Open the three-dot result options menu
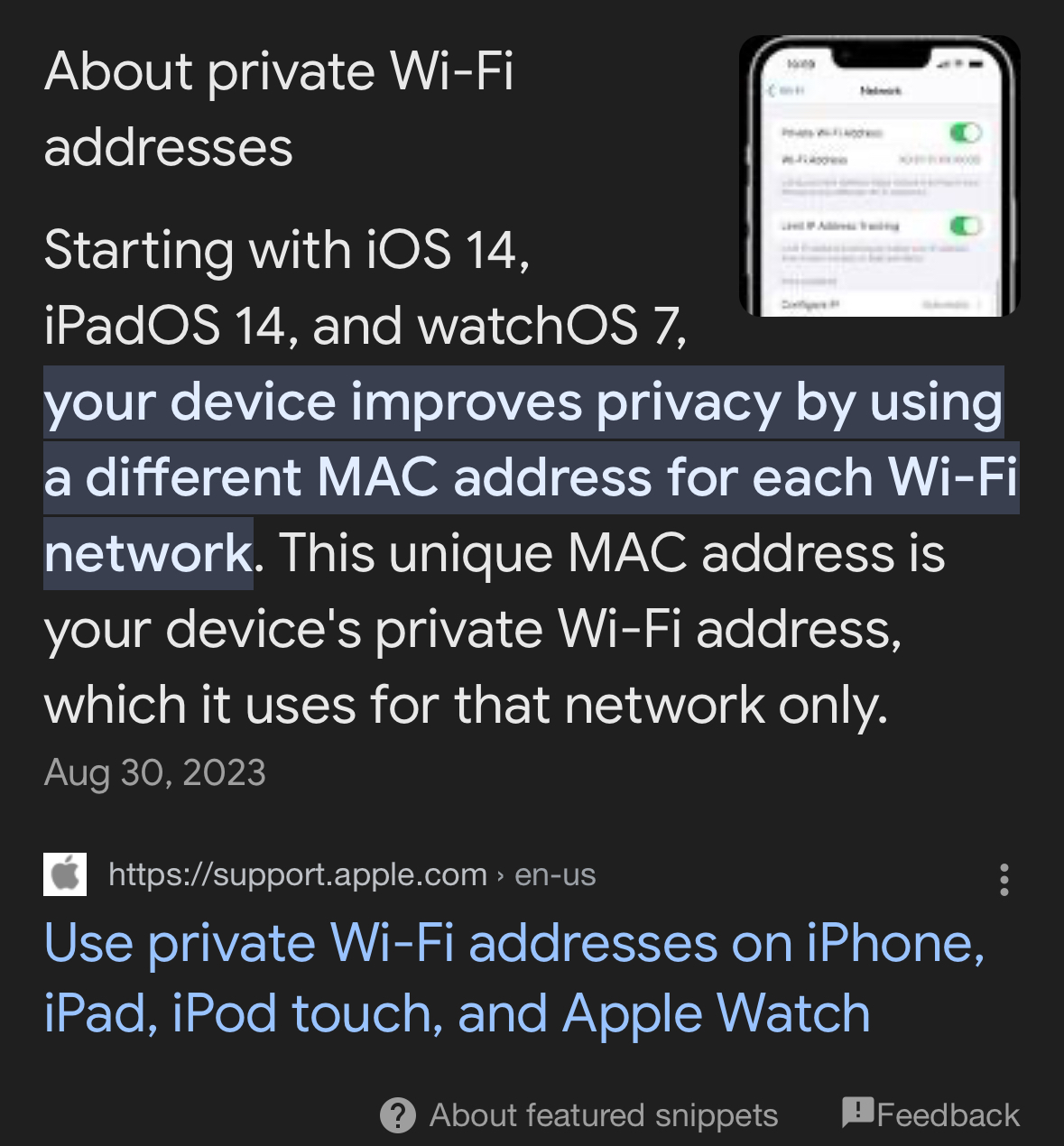The image size is (1064, 1146). (x=1004, y=879)
